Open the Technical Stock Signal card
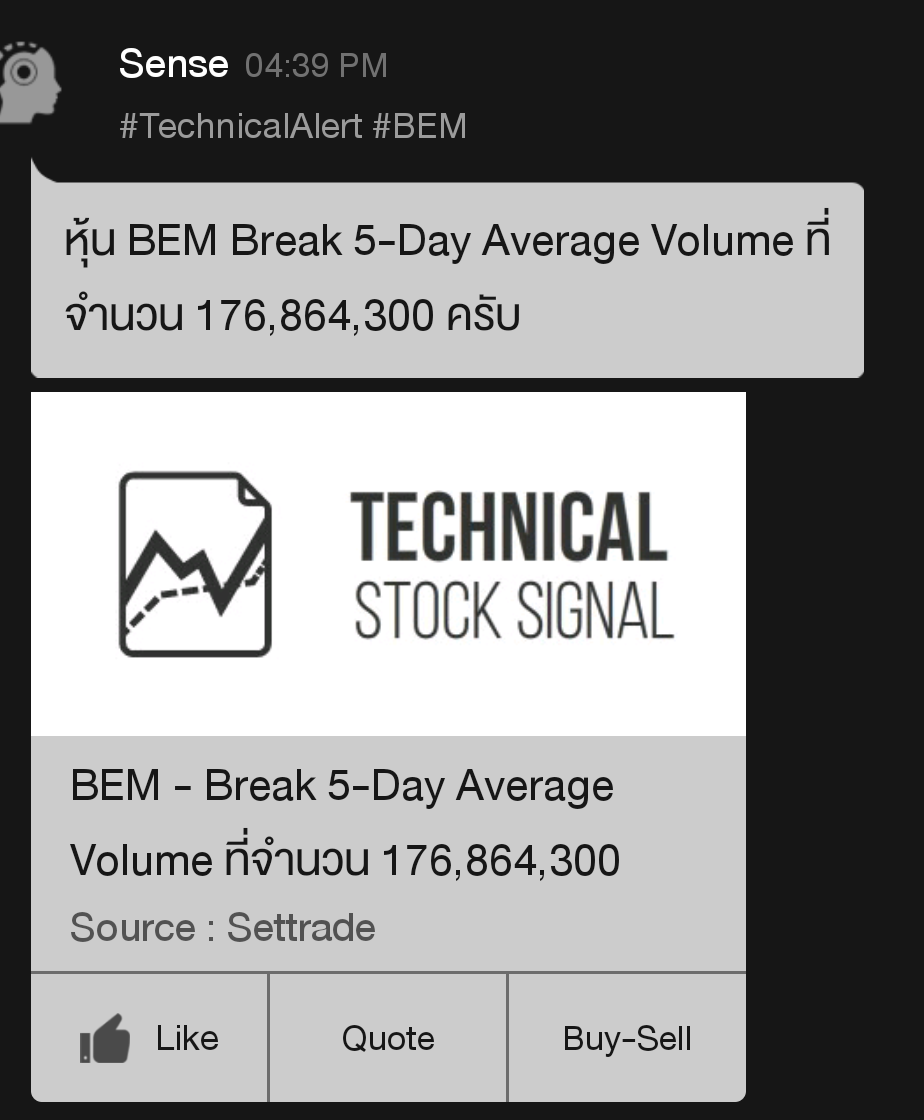 pos(388,564)
